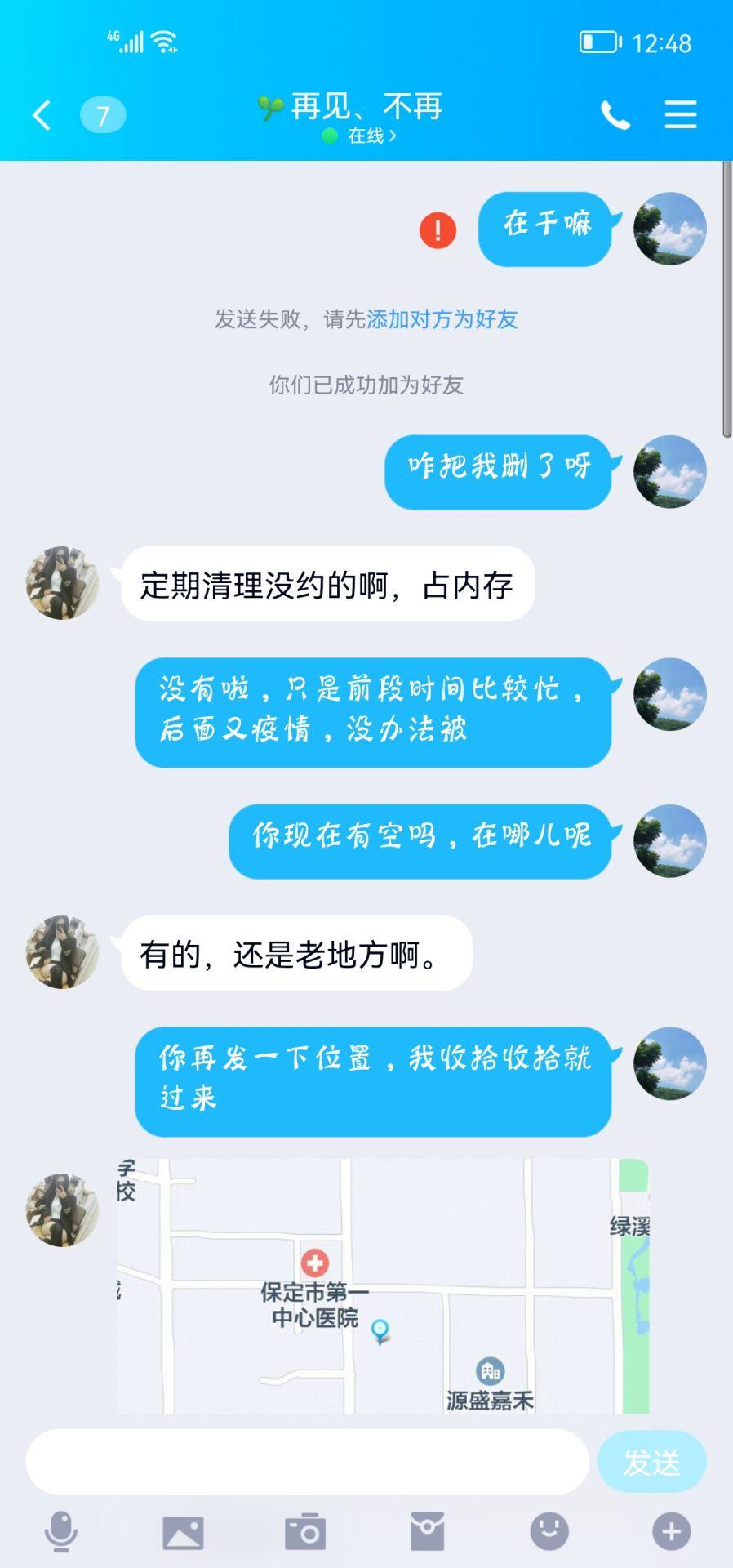Start a voice call with this contact

point(615,115)
